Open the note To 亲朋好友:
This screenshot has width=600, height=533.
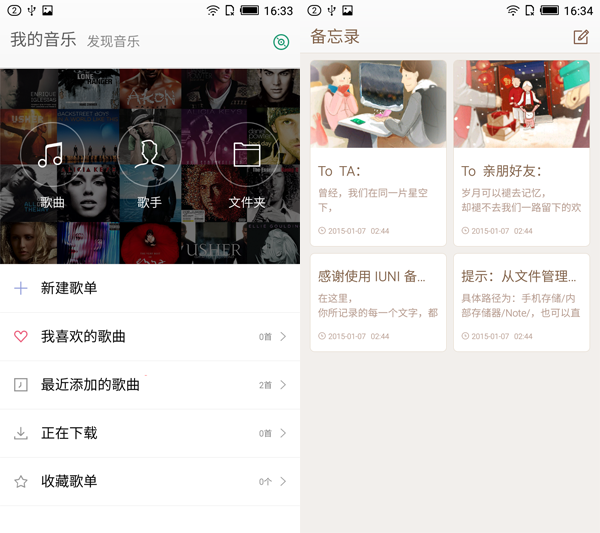tap(521, 152)
